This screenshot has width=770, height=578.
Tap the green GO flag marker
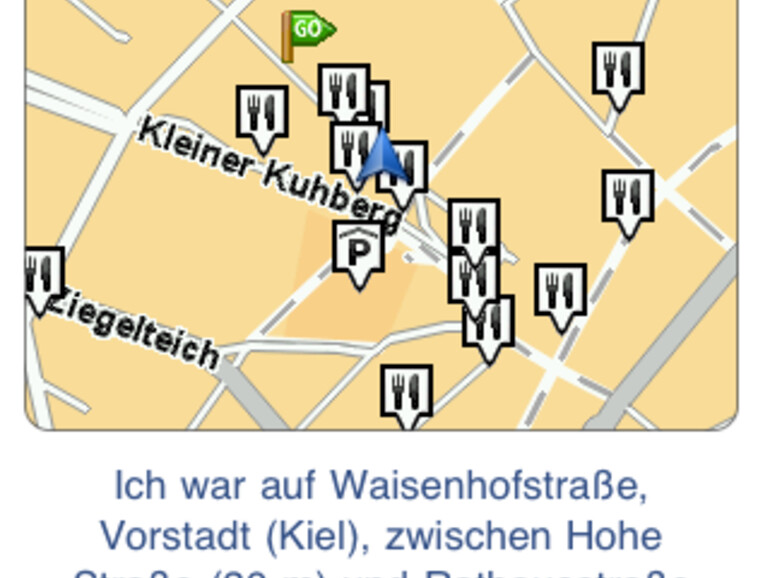tap(307, 30)
